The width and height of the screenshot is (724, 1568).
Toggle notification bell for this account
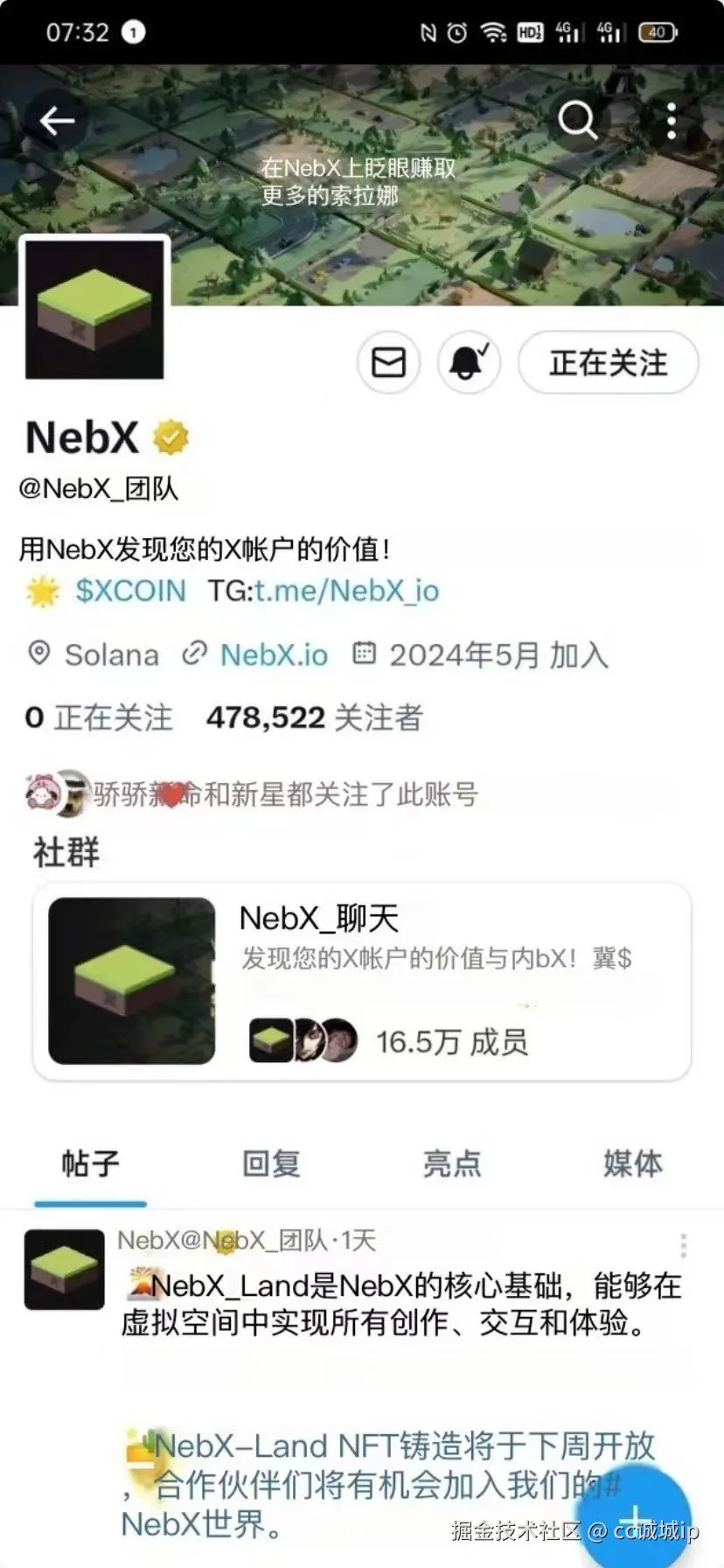469,362
